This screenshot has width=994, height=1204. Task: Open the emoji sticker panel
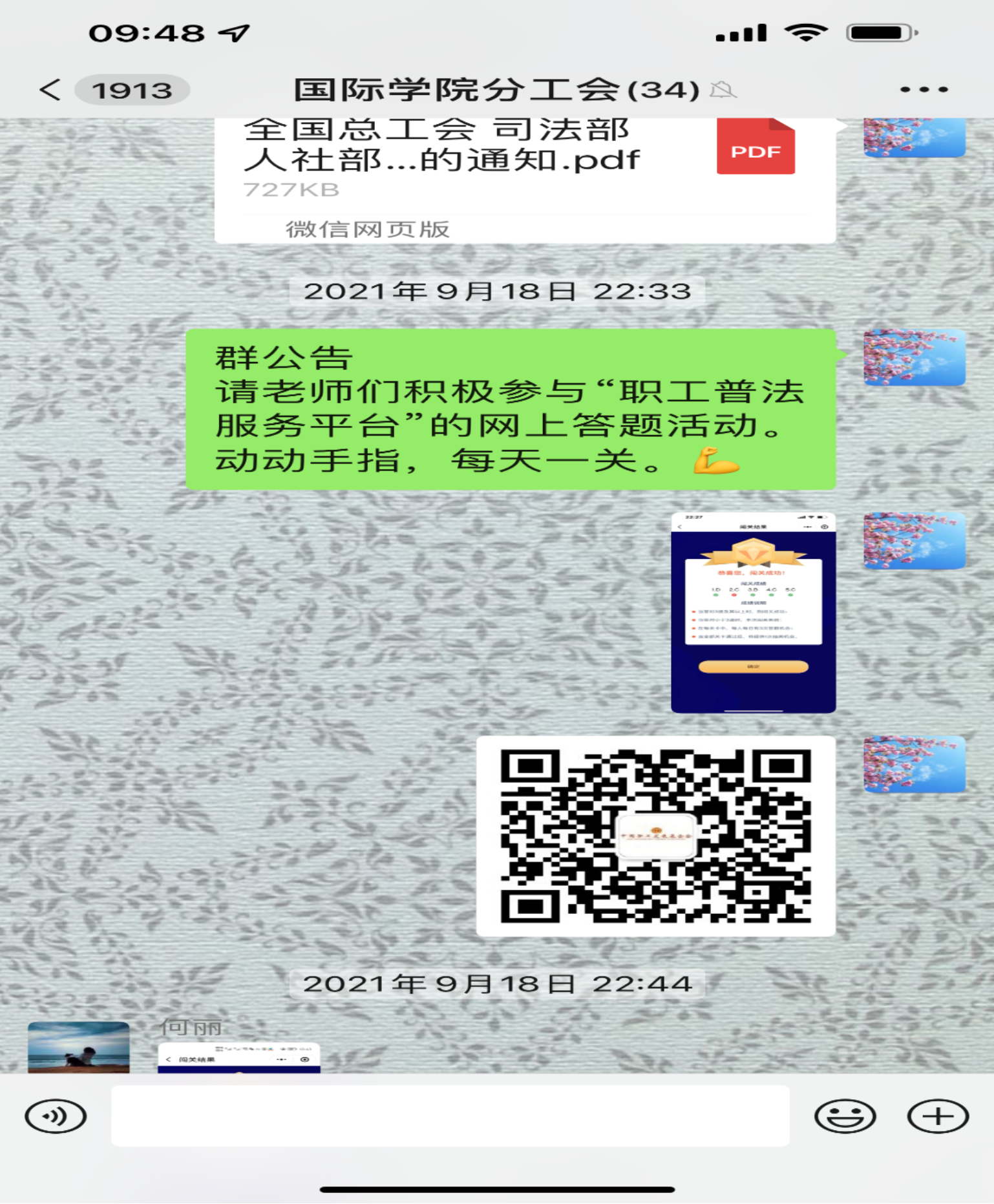coord(845,1116)
